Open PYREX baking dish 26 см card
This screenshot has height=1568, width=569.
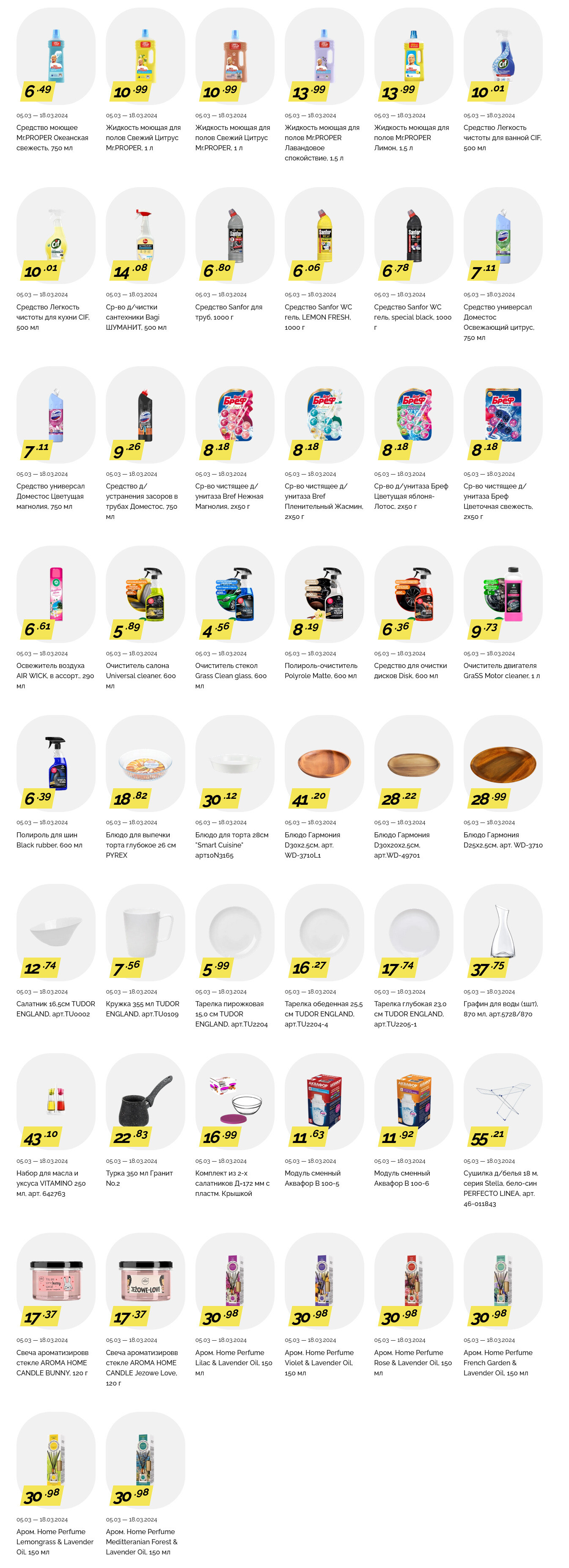click(x=145, y=763)
